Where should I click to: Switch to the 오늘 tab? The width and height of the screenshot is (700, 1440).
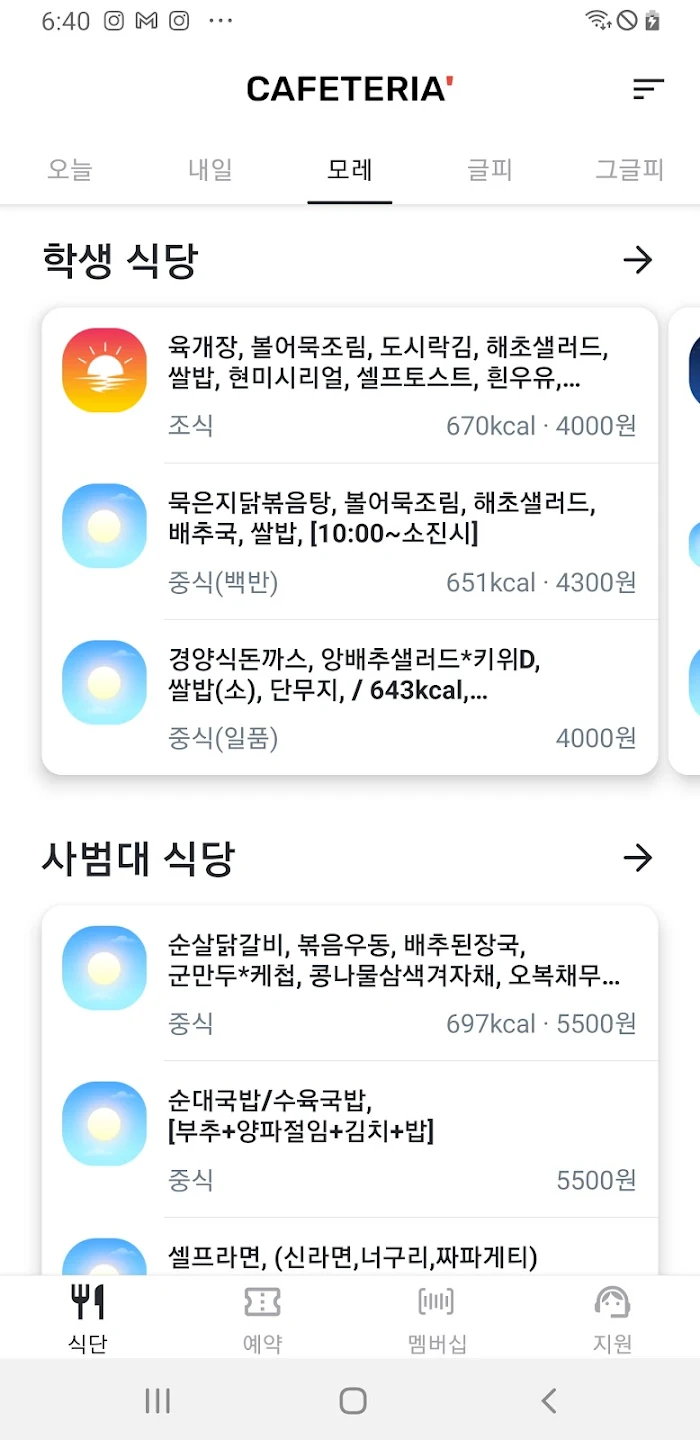point(70,169)
